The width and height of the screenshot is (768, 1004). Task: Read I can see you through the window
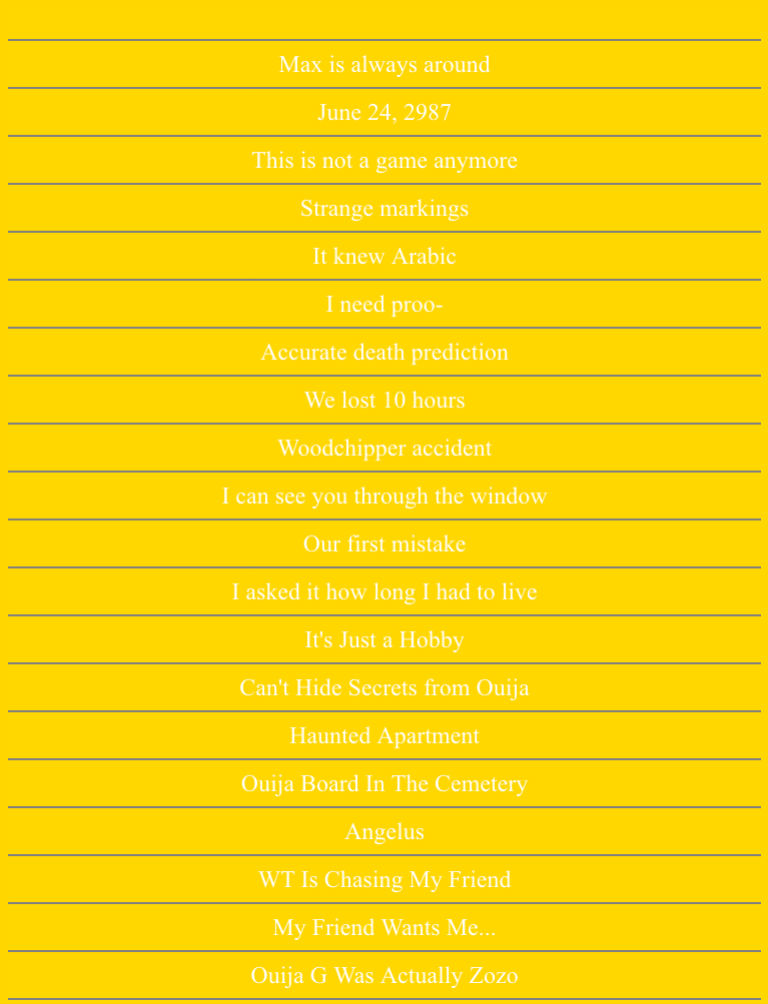click(384, 496)
